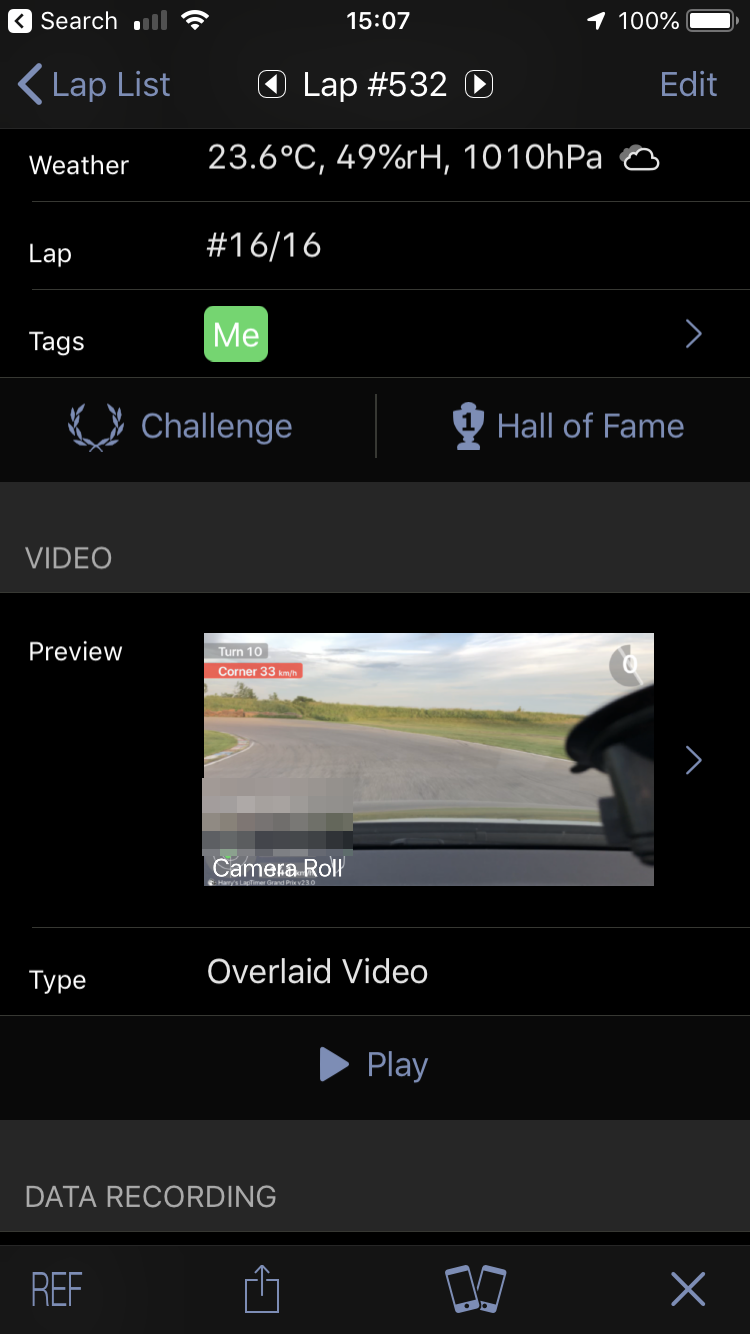Play the overlaid video
The width and height of the screenshot is (750, 1334).
click(375, 1065)
